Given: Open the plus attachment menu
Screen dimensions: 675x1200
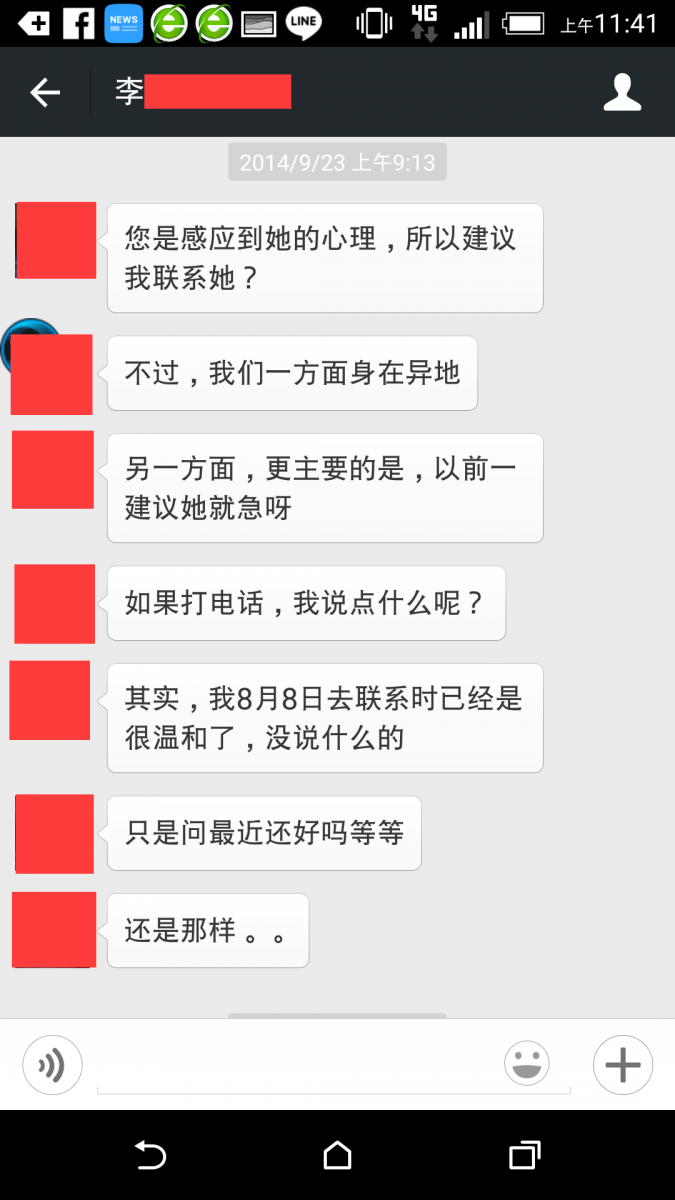Looking at the screenshot, I should [x=622, y=1065].
